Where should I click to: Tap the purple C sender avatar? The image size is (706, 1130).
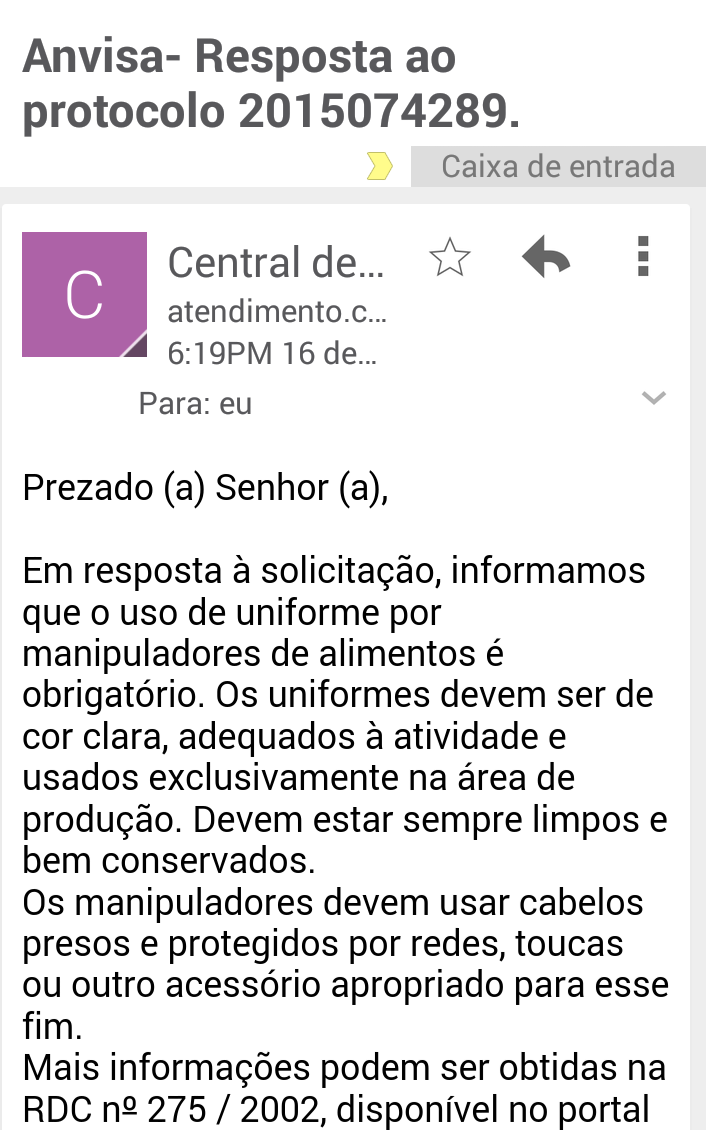[84, 294]
